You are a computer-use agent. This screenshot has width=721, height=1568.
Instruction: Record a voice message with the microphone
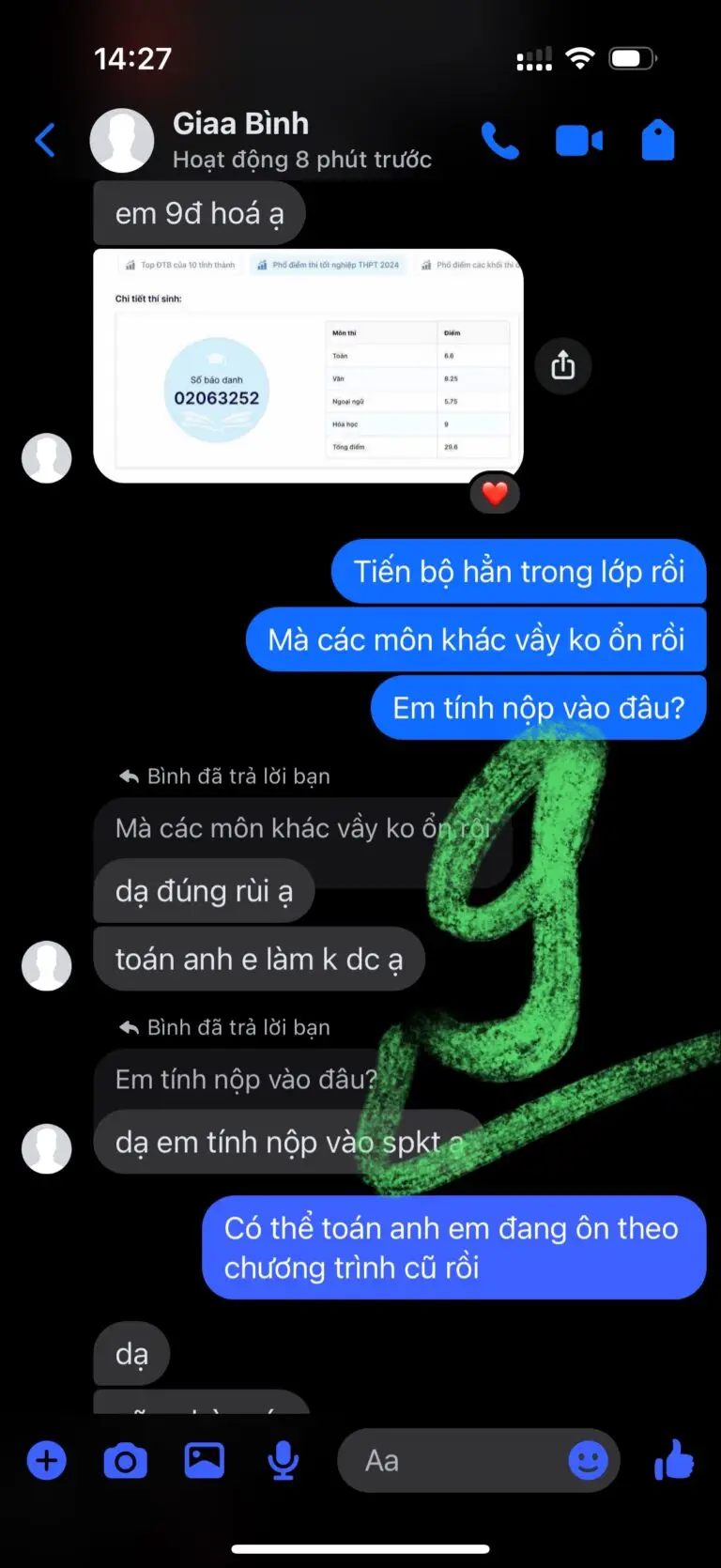283,1461
